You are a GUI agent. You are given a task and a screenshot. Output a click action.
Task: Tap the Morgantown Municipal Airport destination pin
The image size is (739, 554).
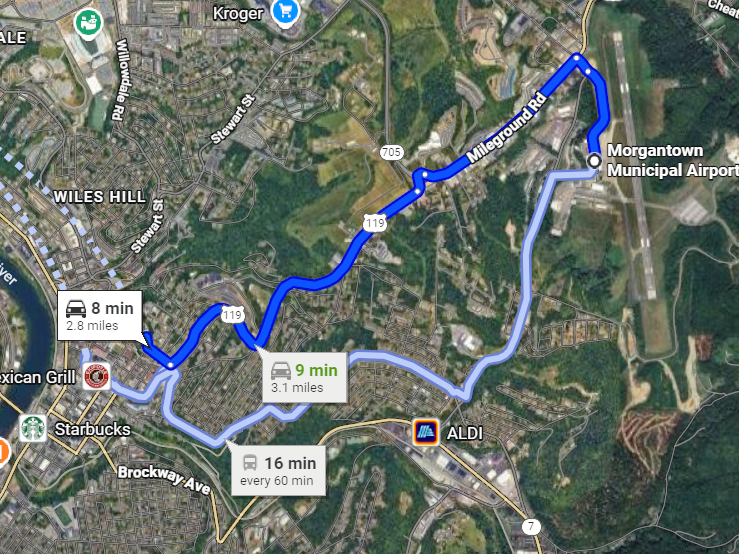(594, 160)
